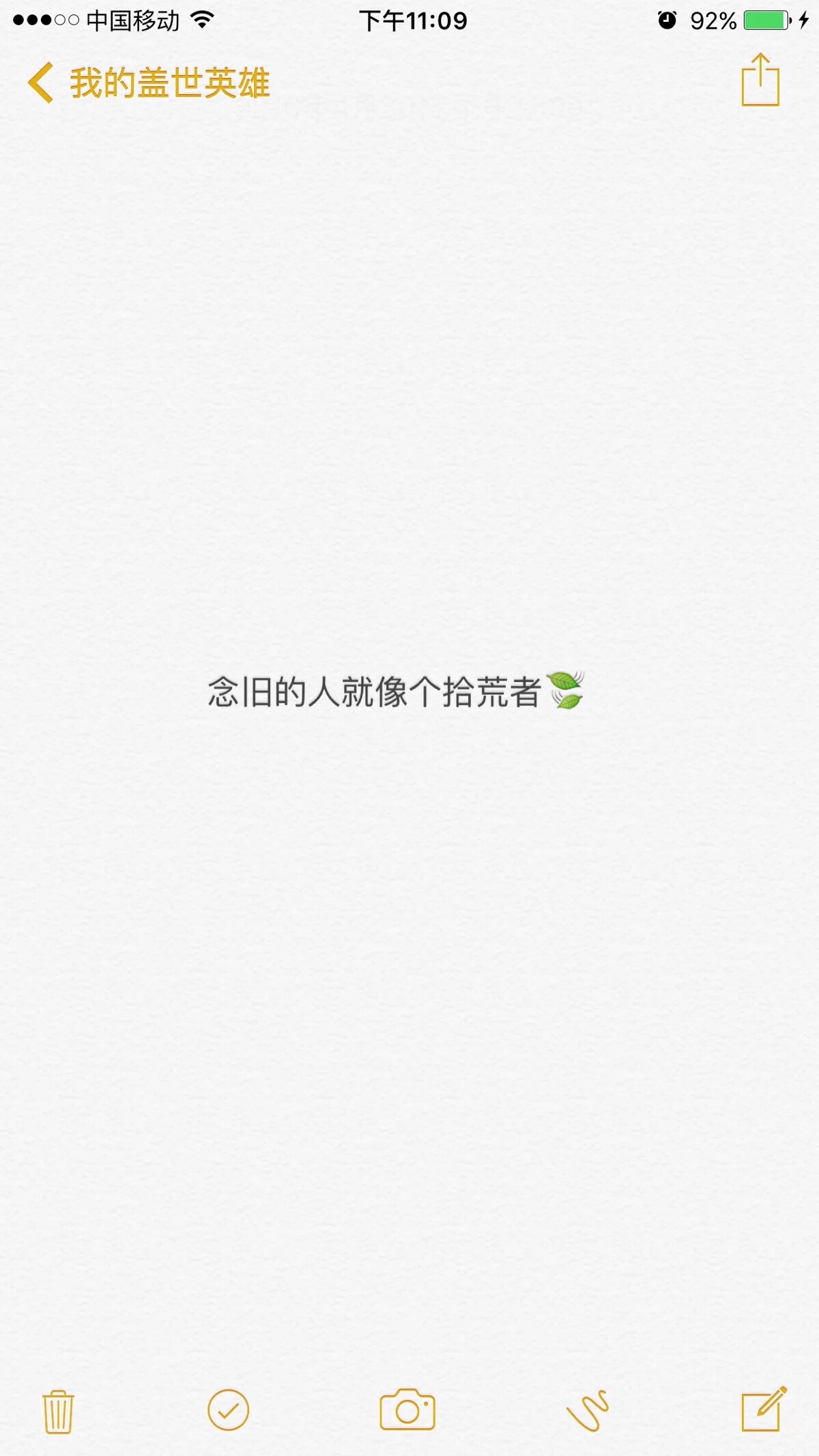
Task: Share this note
Action: click(760, 80)
